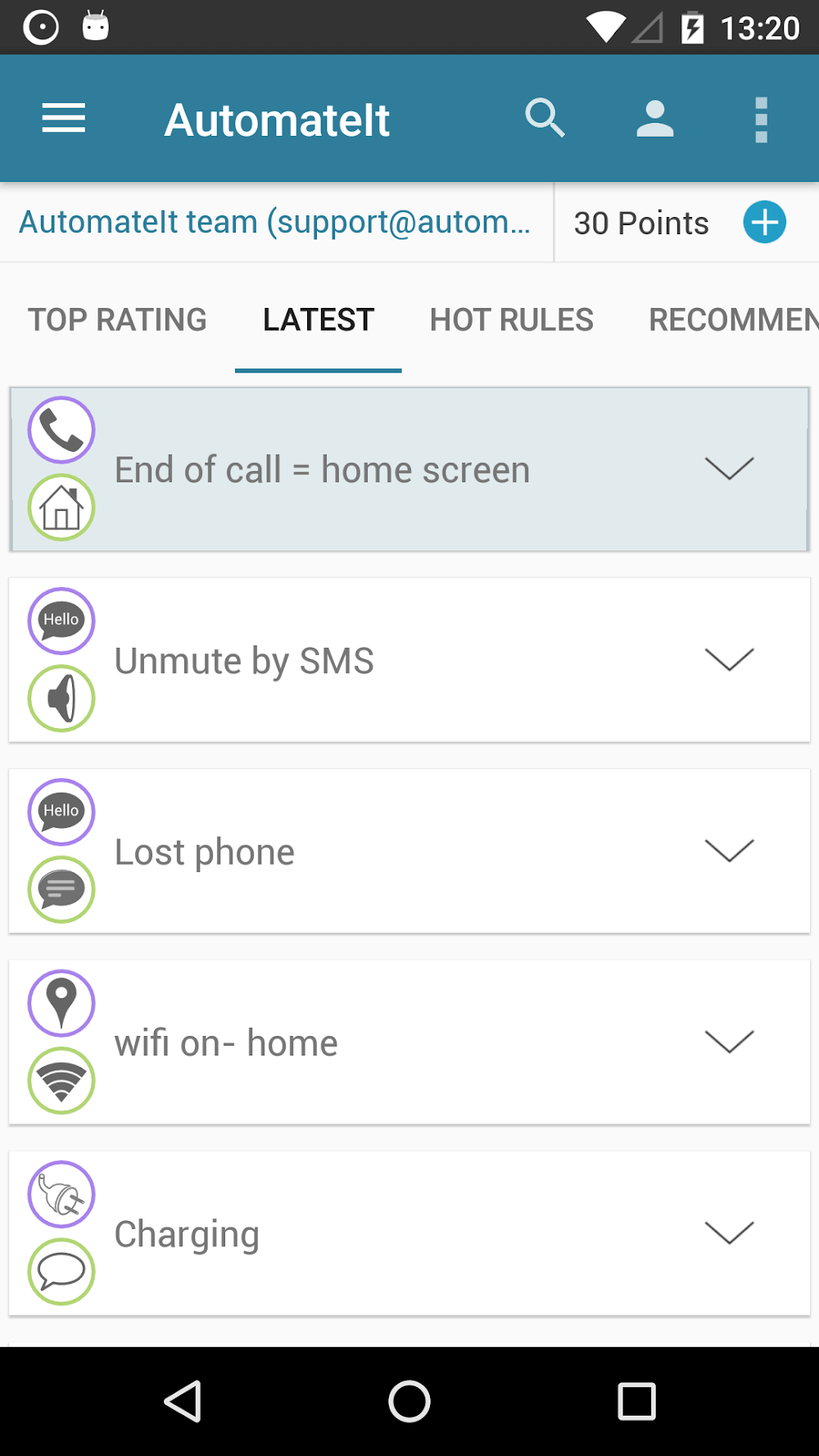Viewport: 819px width, 1456px height.
Task: Select the Latest tab
Action: [x=319, y=320]
